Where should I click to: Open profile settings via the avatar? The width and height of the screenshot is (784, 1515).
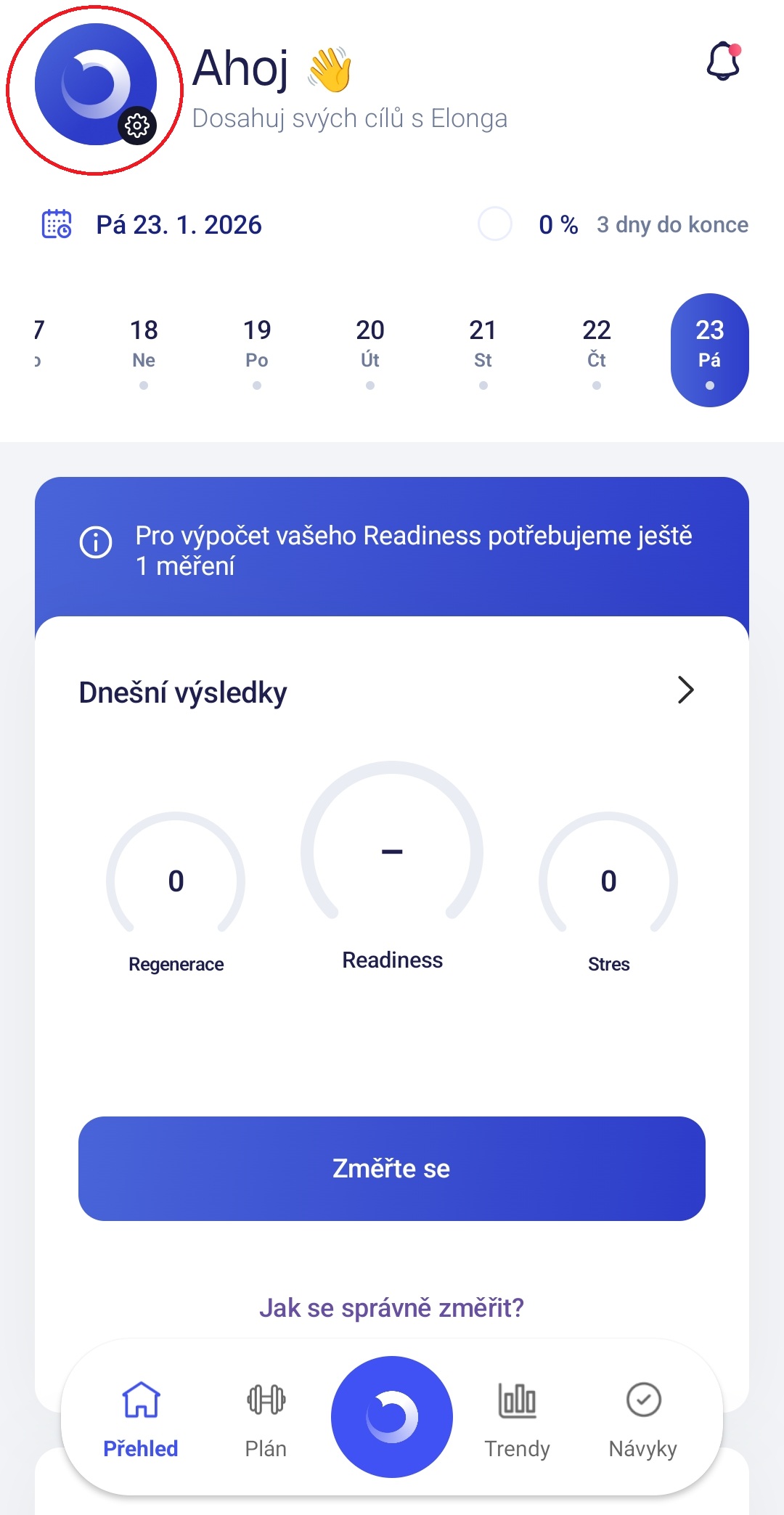point(95,86)
